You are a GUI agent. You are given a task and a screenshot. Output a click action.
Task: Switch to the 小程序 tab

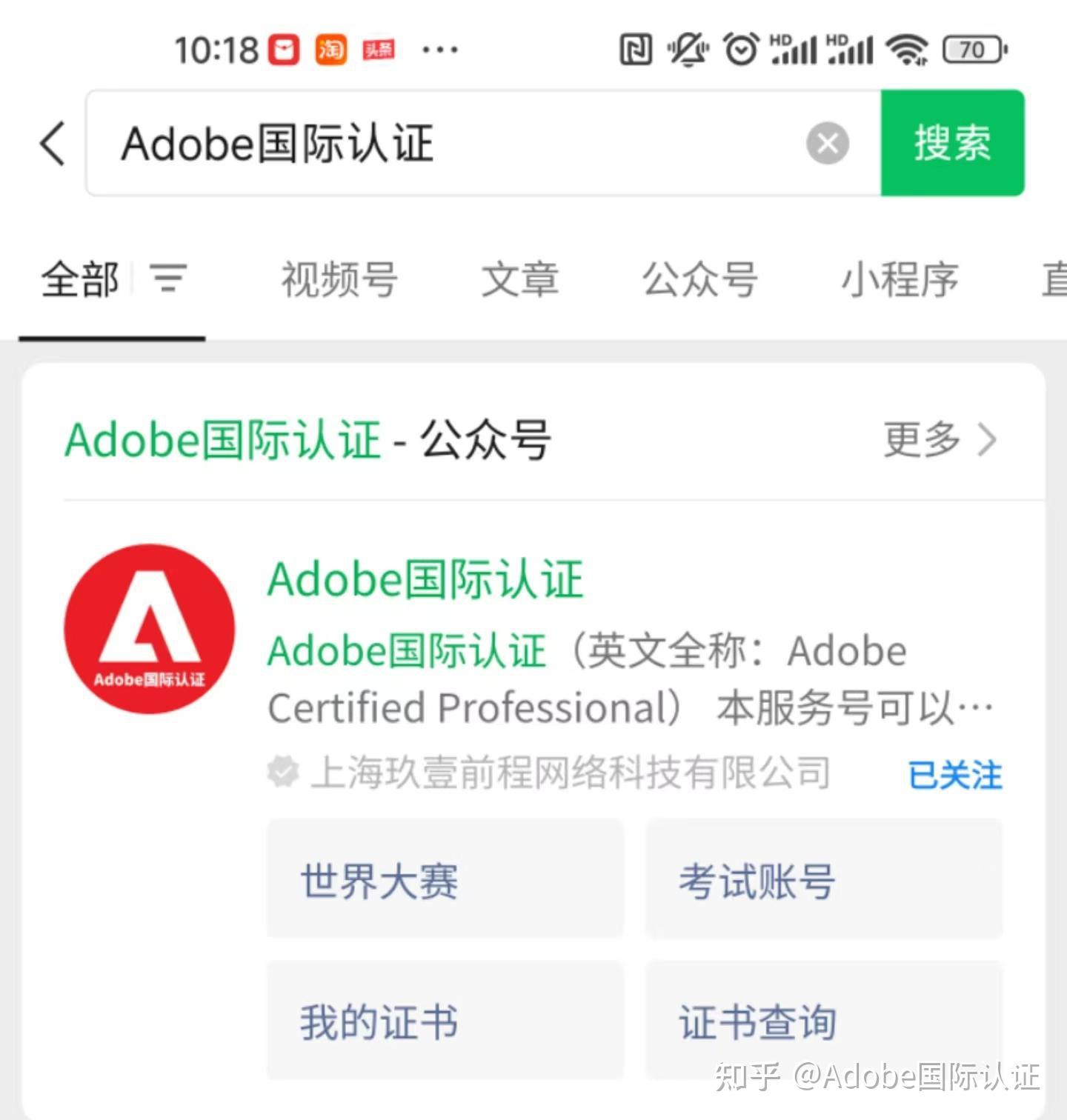pyautogui.click(x=900, y=280)
